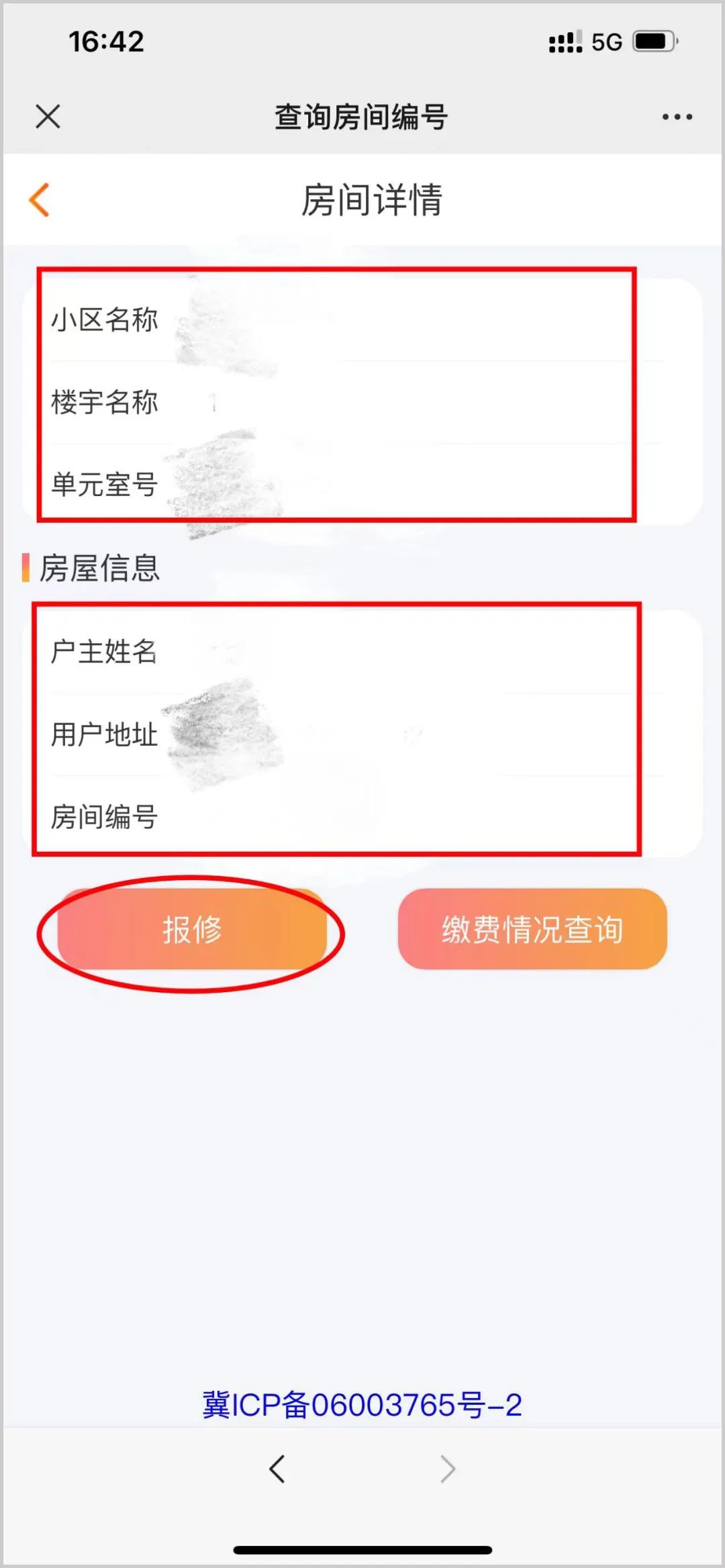Open the 冀ICP备06003765号-2 link

tap(362, 1404)
